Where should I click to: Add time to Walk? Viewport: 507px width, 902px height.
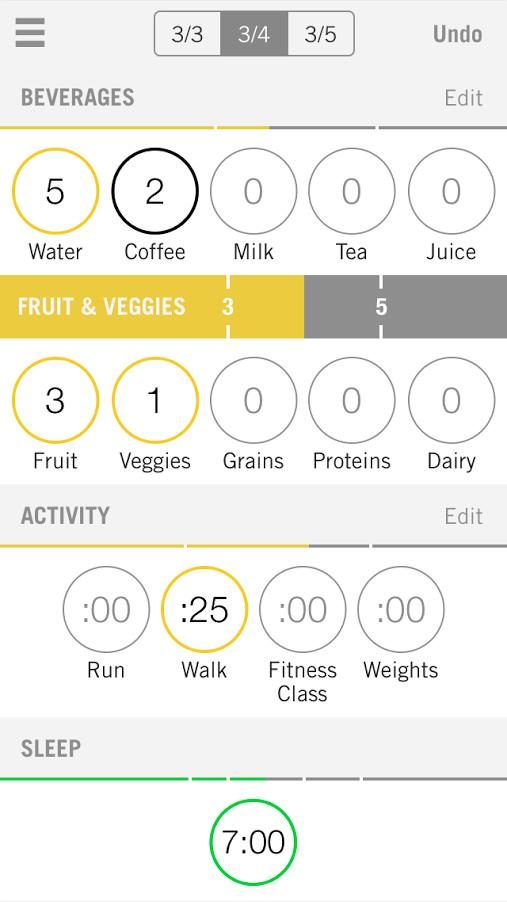[204, 609]
